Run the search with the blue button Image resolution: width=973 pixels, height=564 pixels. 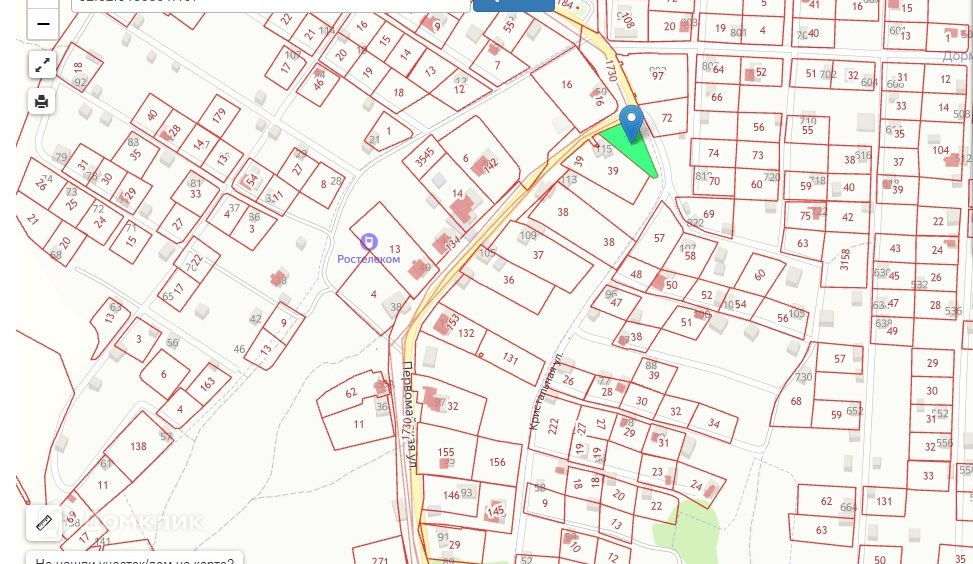tap(513, 4)
